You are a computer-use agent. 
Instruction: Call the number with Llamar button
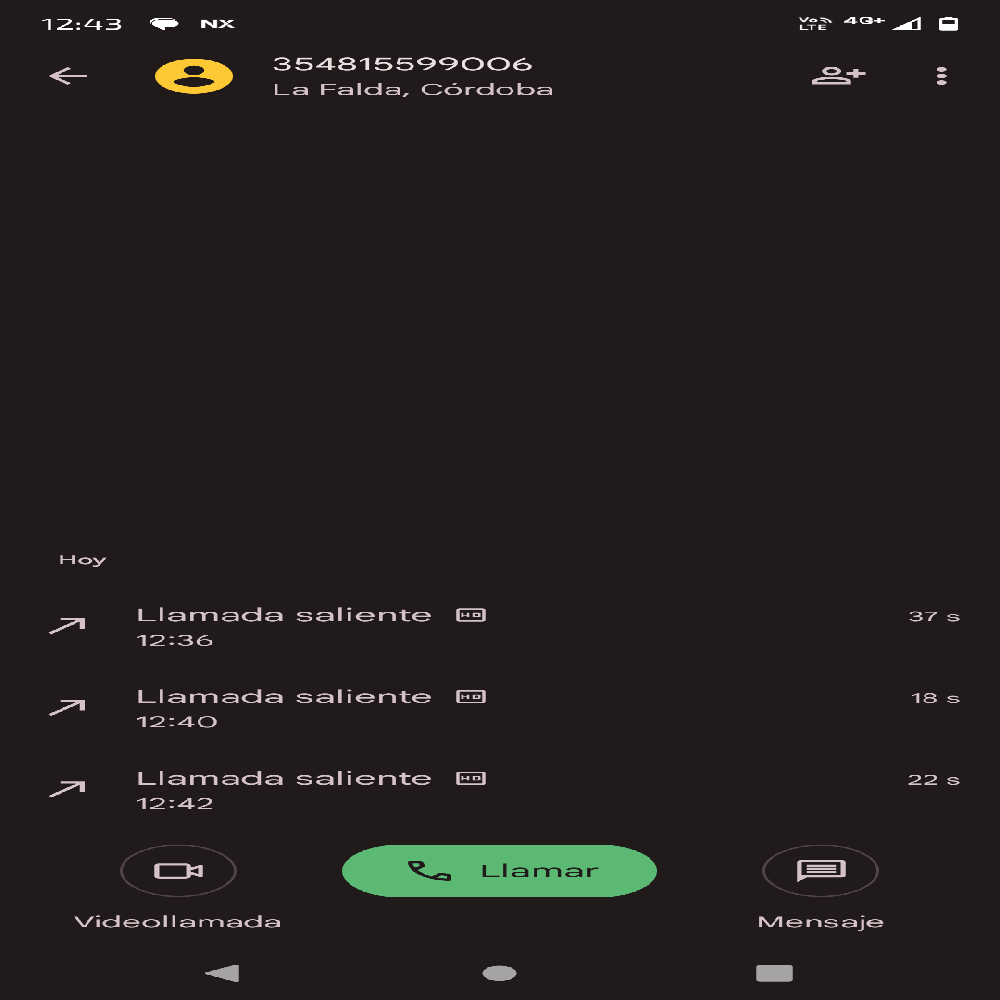pos(499,871)
